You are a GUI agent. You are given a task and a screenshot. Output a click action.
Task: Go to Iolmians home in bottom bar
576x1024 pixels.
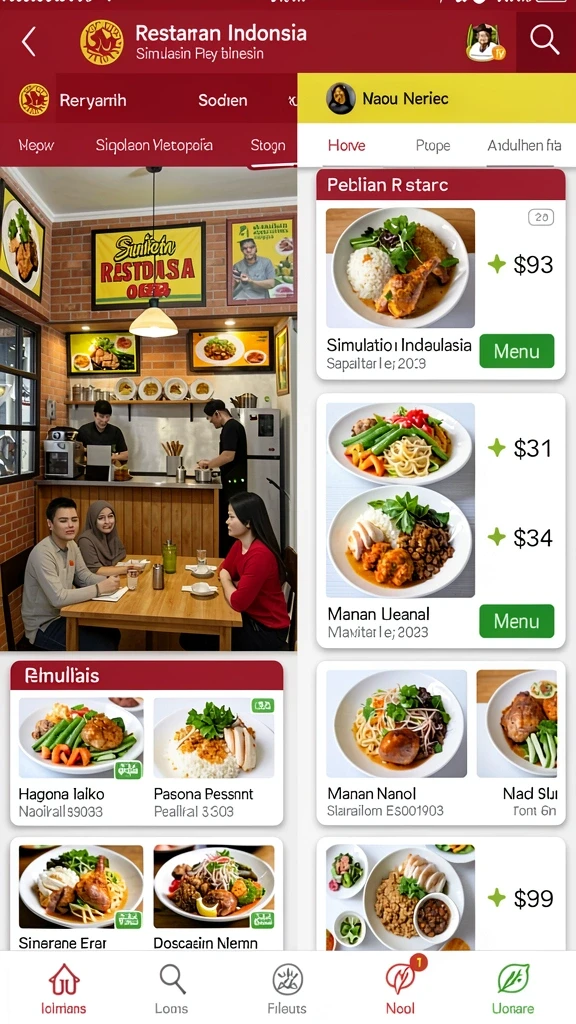(x=63, y=989)
